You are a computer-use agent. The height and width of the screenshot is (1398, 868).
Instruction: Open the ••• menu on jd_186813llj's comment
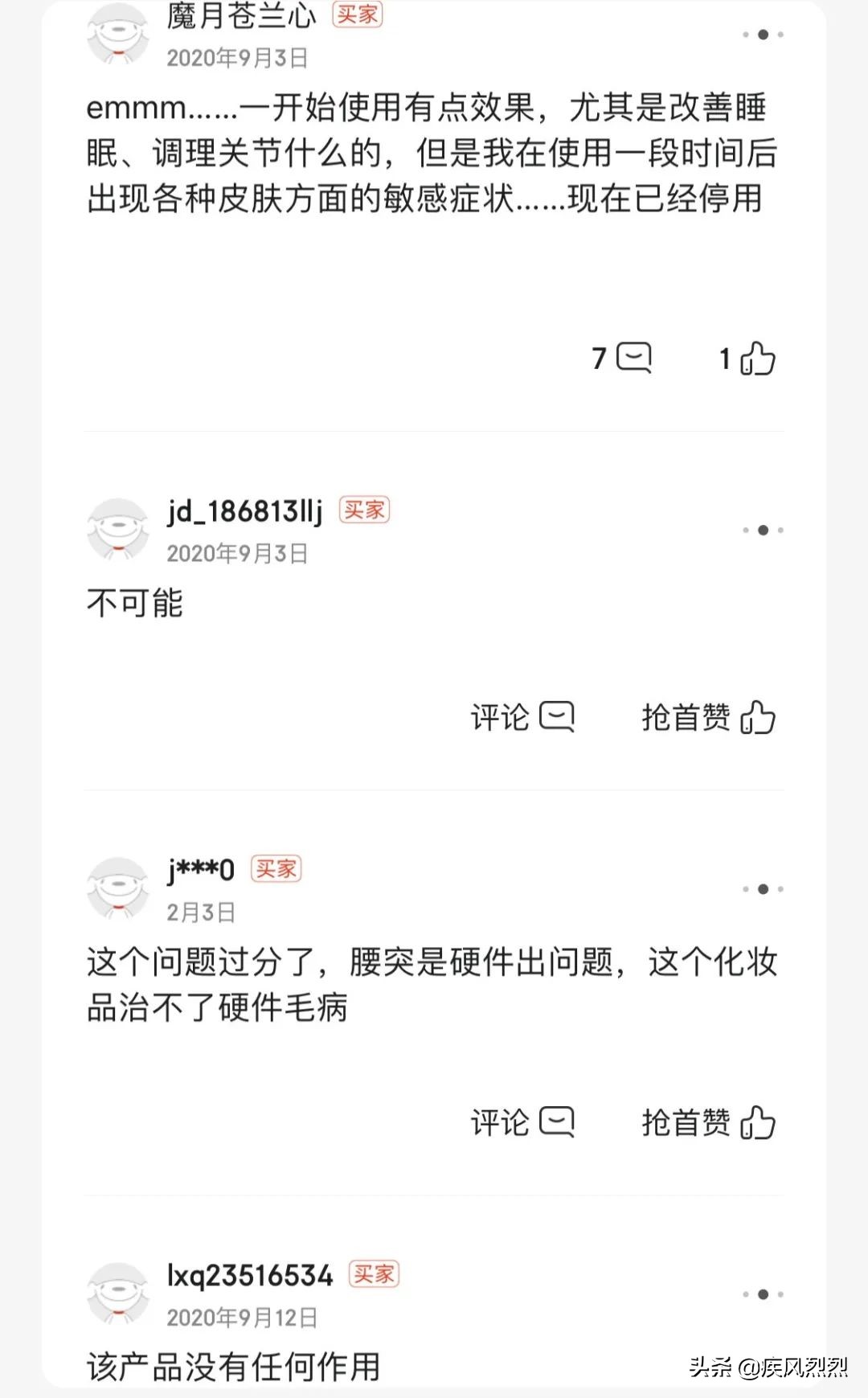tap(761, 531)
